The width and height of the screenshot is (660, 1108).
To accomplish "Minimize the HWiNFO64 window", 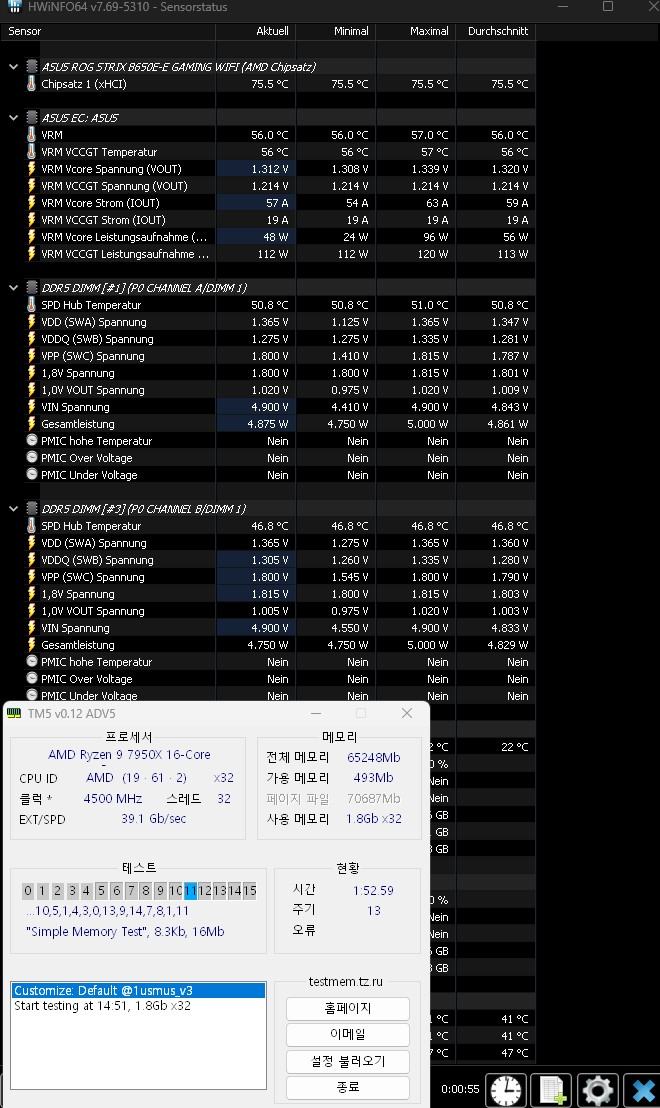I will pos(563,7).
